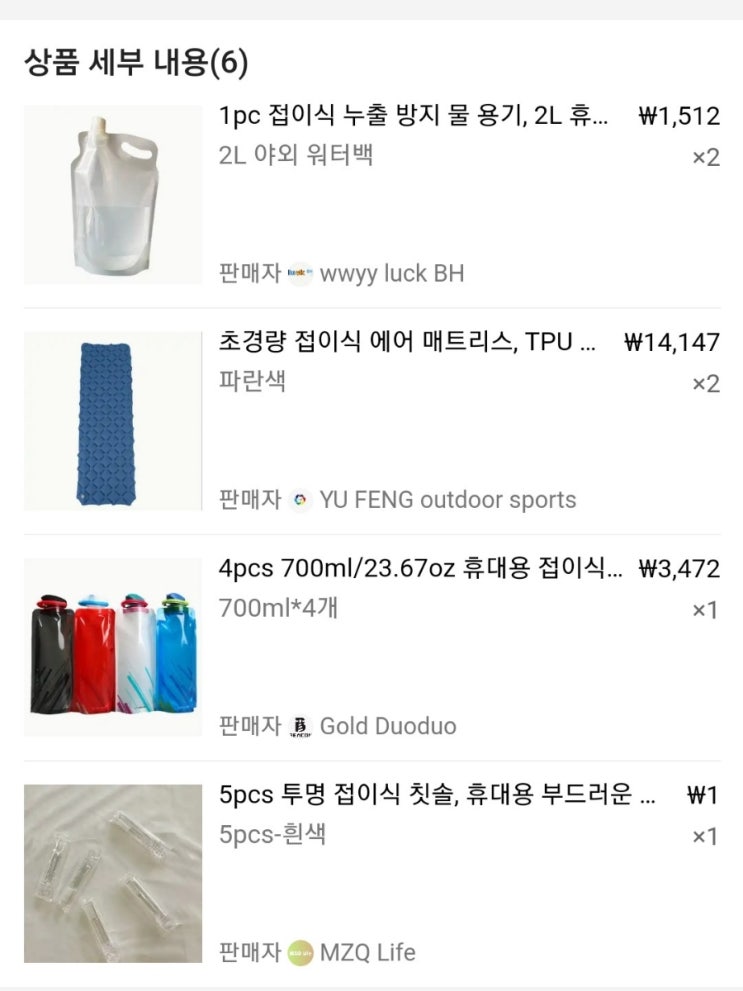The width and height of the screenshot is (743, 991).
Task: Visit seller Gold Duoduo
Action: (387, 726)
